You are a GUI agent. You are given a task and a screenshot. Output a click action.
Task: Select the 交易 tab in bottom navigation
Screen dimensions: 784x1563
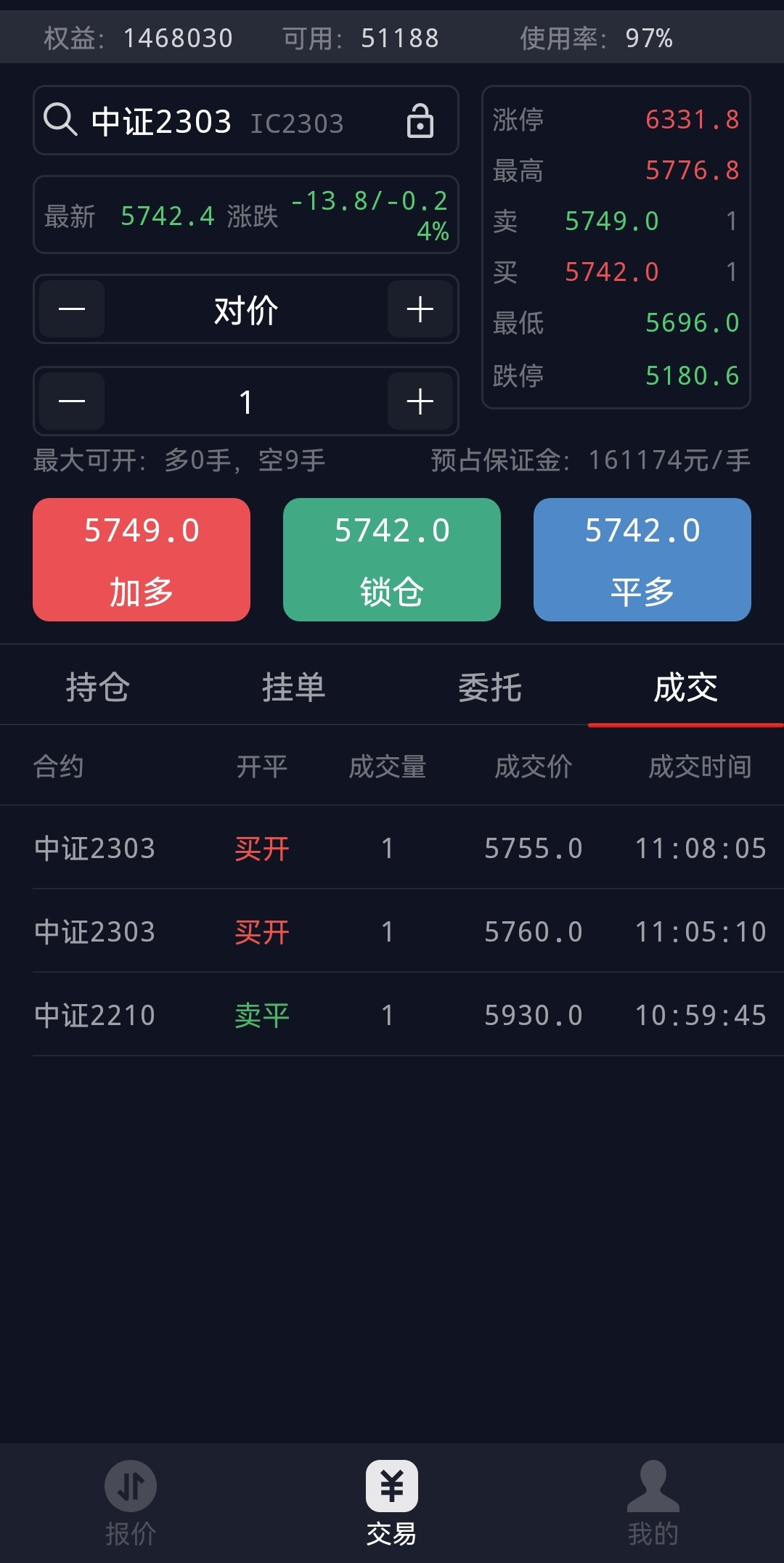[392, 1503]
